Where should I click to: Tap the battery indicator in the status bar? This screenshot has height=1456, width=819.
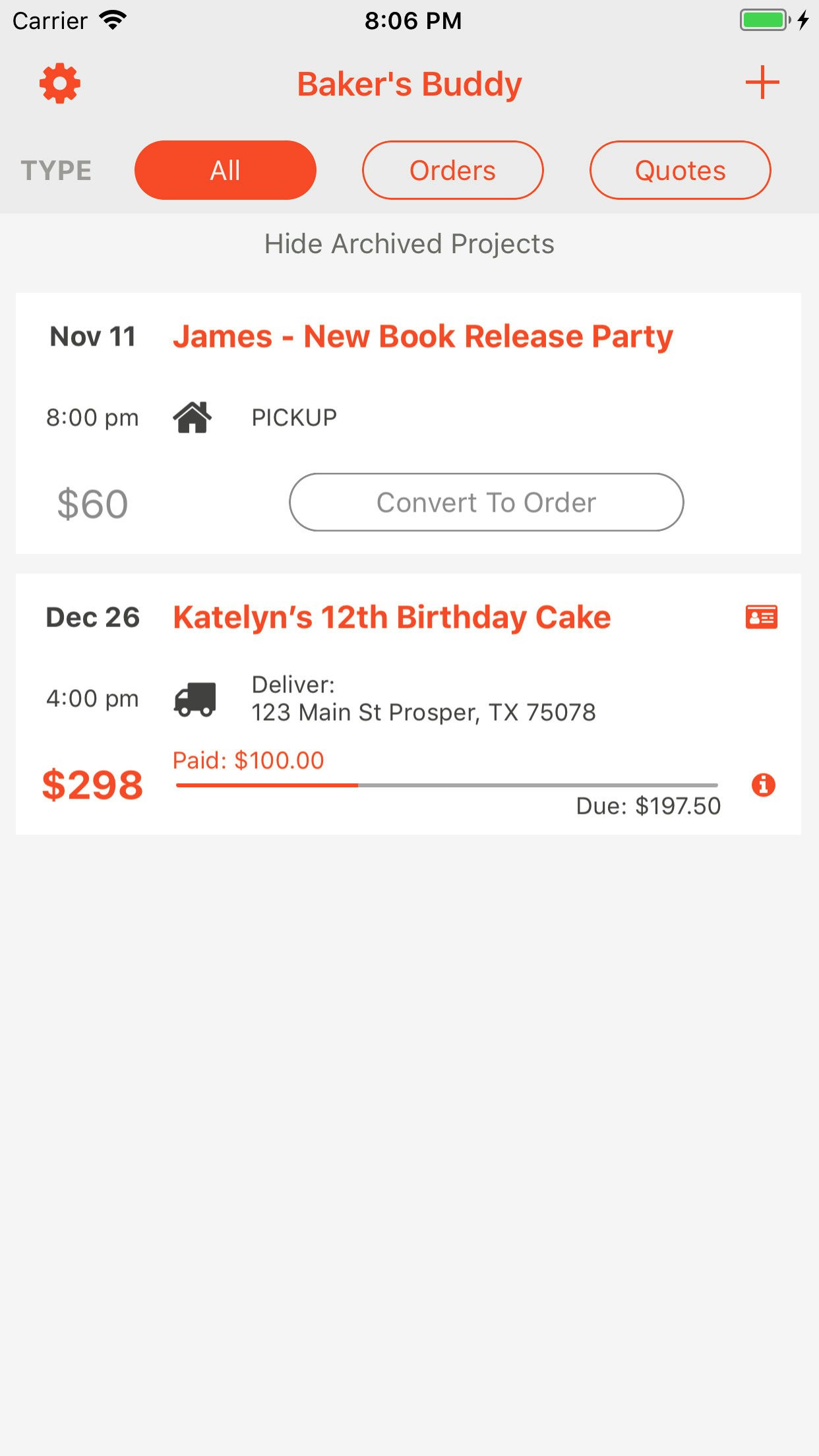tap(763, 20)
